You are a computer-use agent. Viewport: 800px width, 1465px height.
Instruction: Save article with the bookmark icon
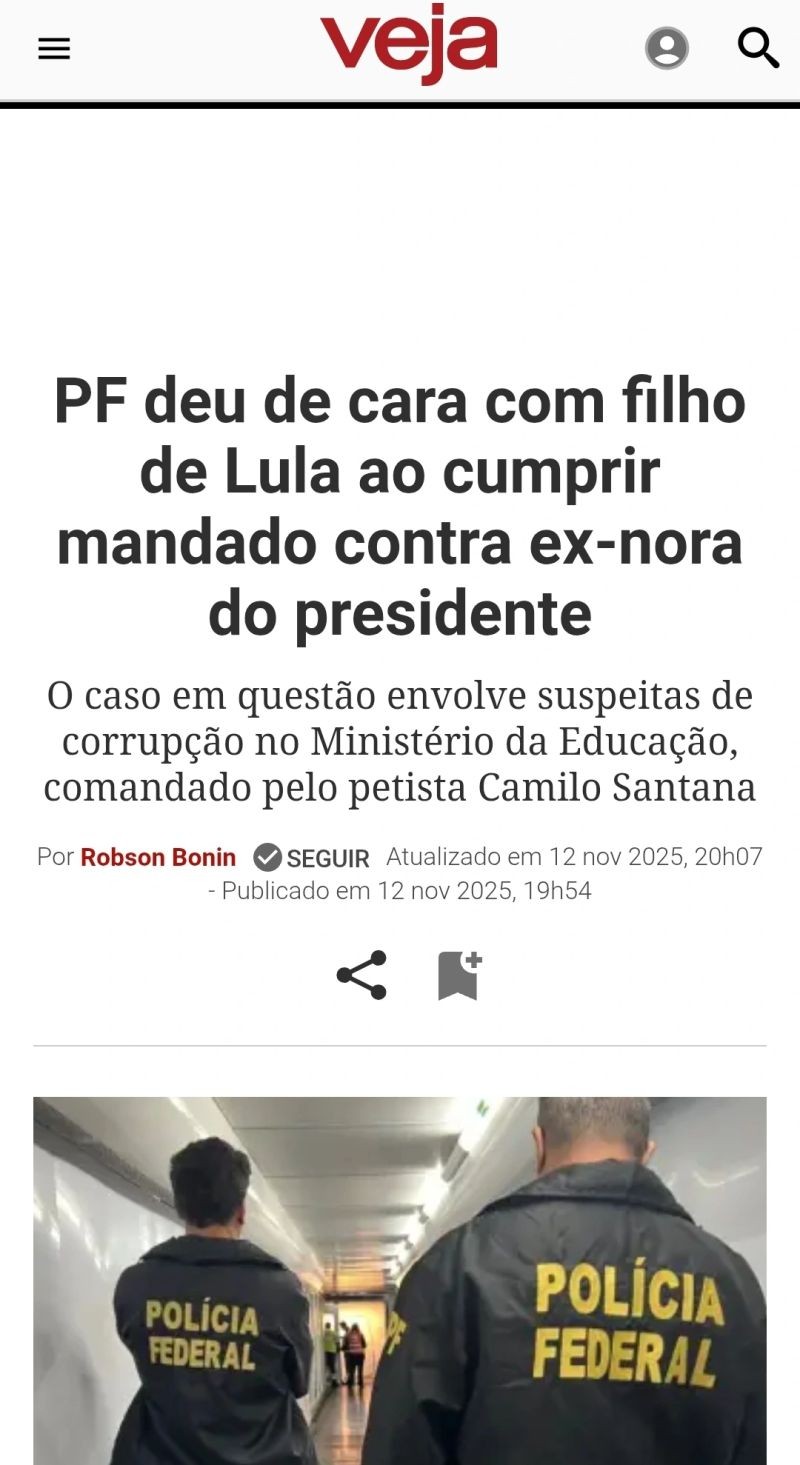[x=459, y=975]
